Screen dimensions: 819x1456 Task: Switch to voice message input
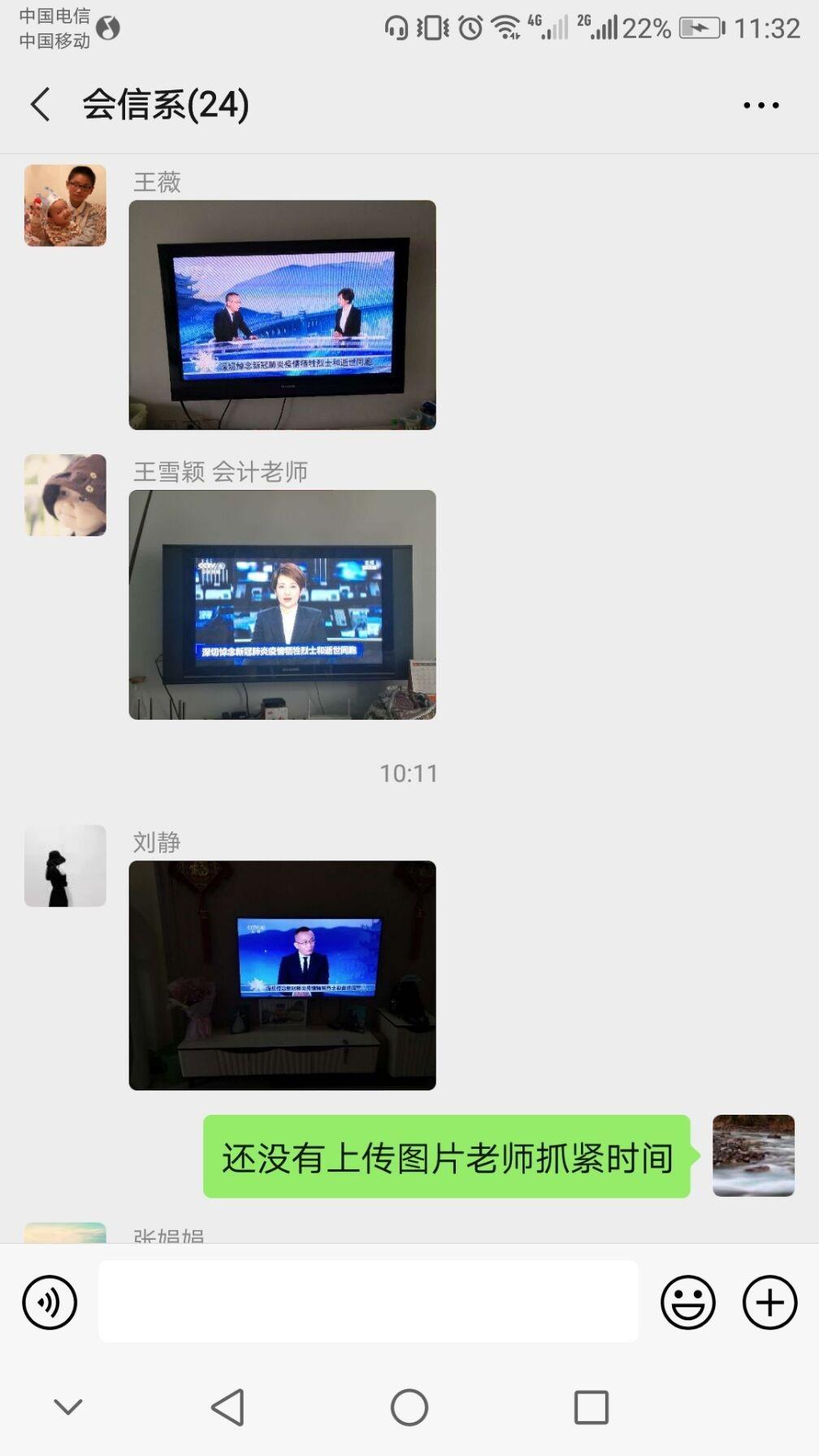pyautogui.click(x=50, y=1302)
